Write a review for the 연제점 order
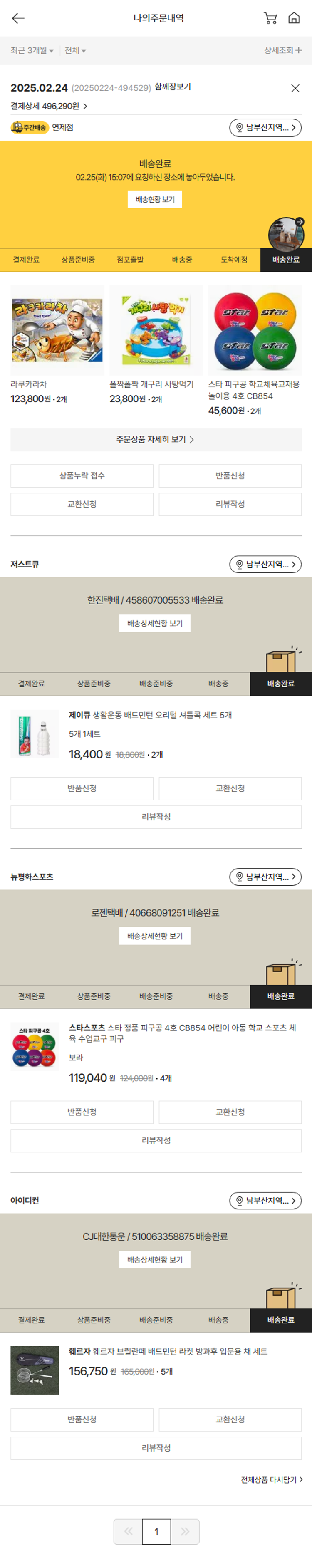 click(x=230, y=505)
